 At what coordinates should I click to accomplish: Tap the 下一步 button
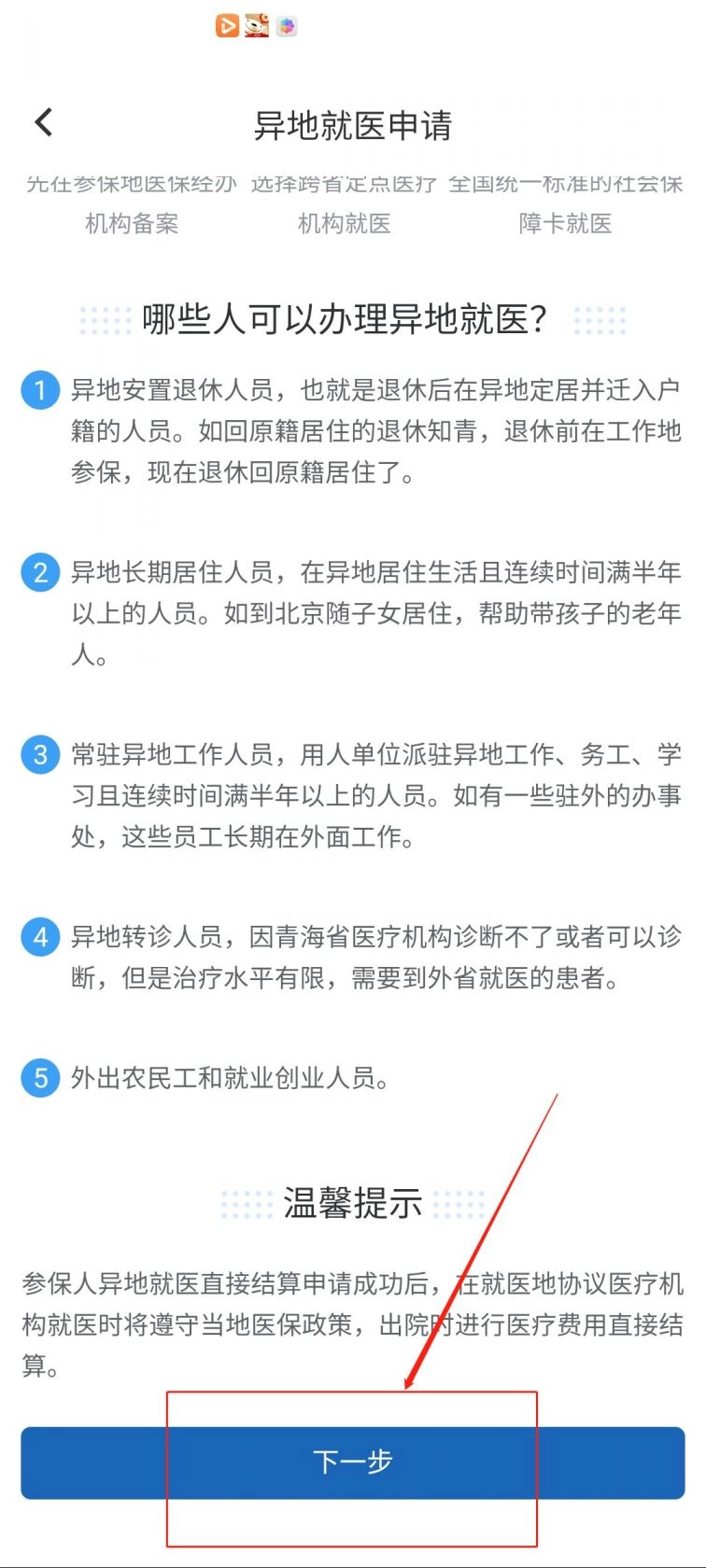352,1462
